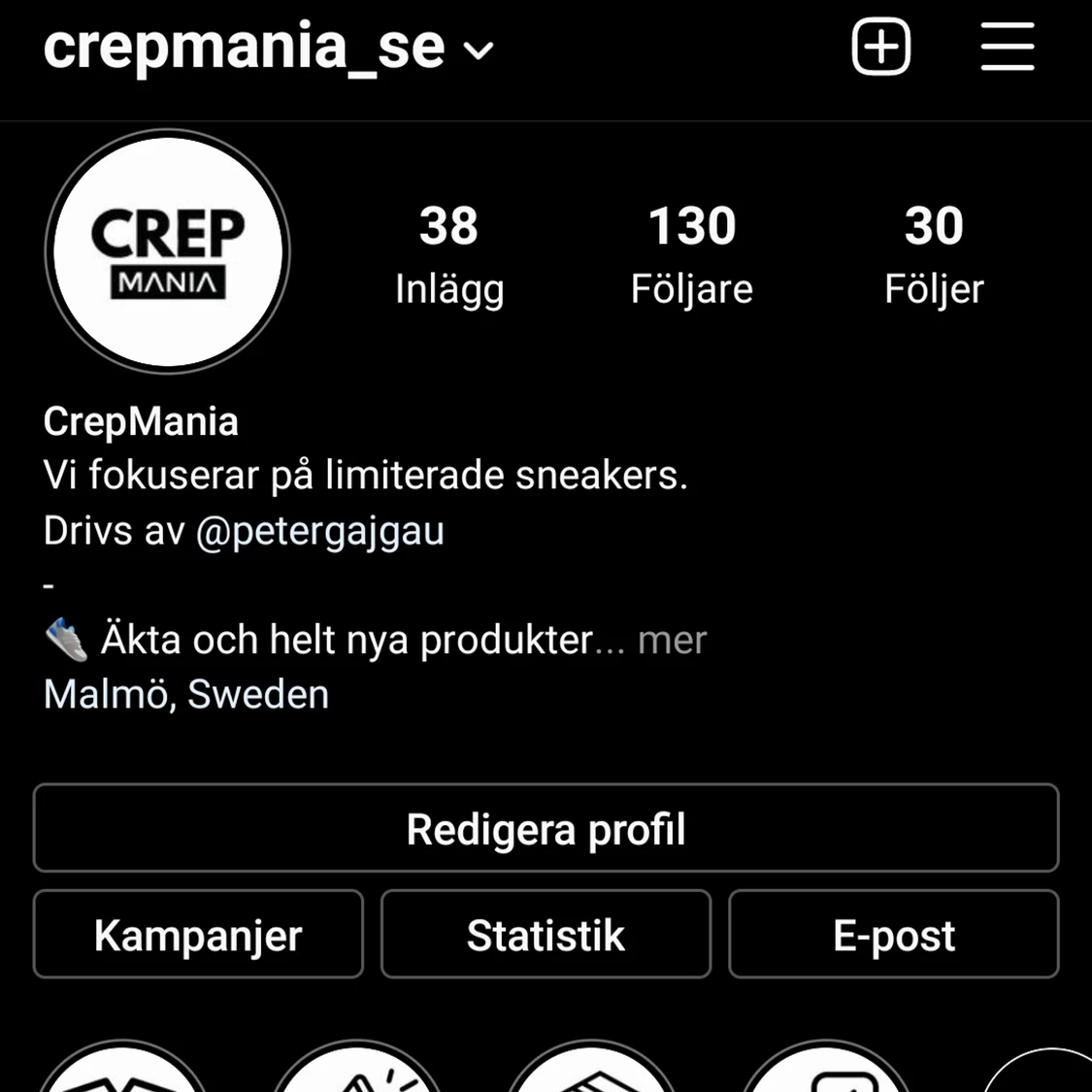This screenshot has height=1092, width=1092.
Task: Open the account switcher next to crepmania_se
Action: point(479,50)
